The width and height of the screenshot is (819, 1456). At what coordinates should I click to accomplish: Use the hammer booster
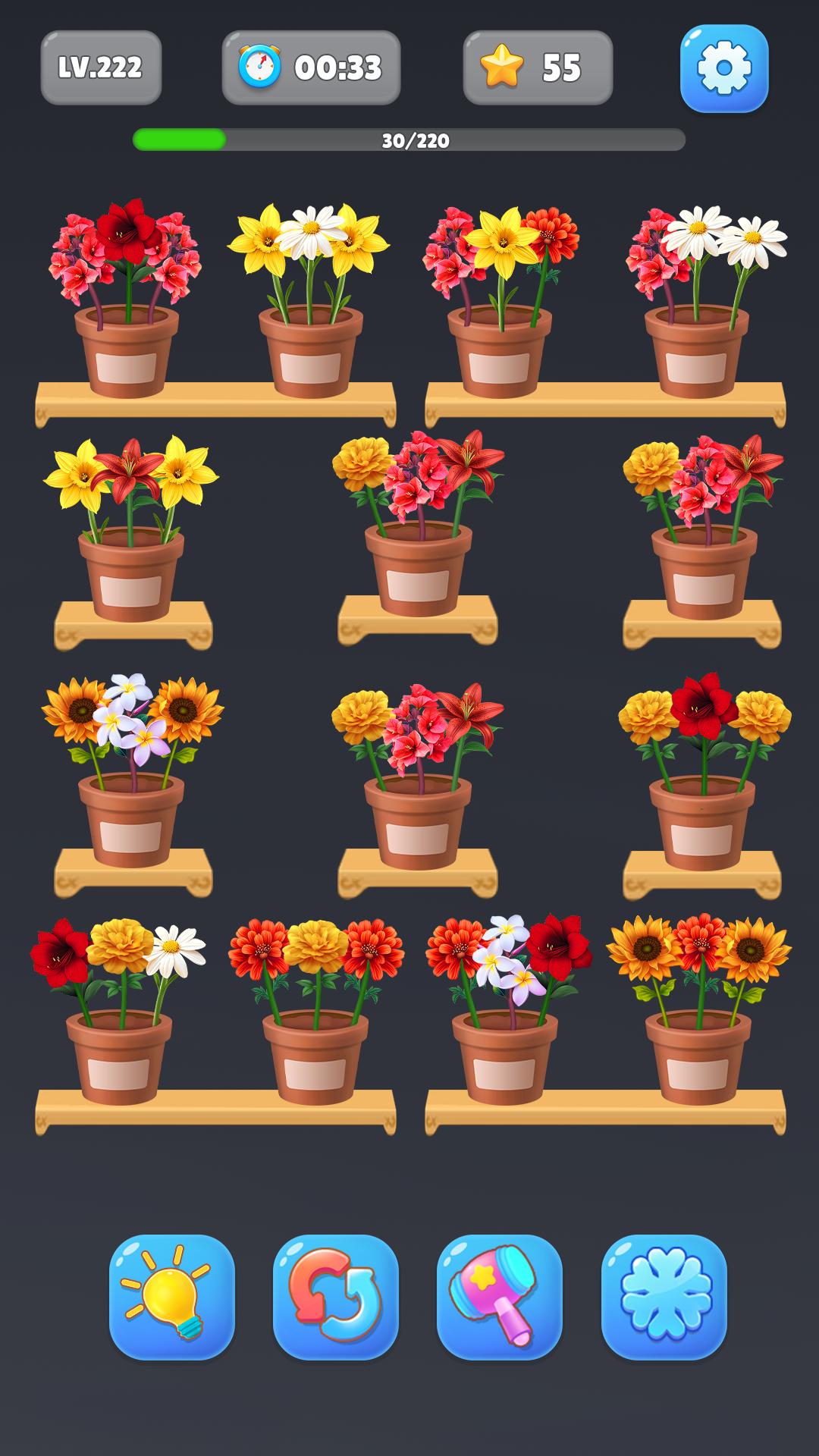pos(499,1297)
